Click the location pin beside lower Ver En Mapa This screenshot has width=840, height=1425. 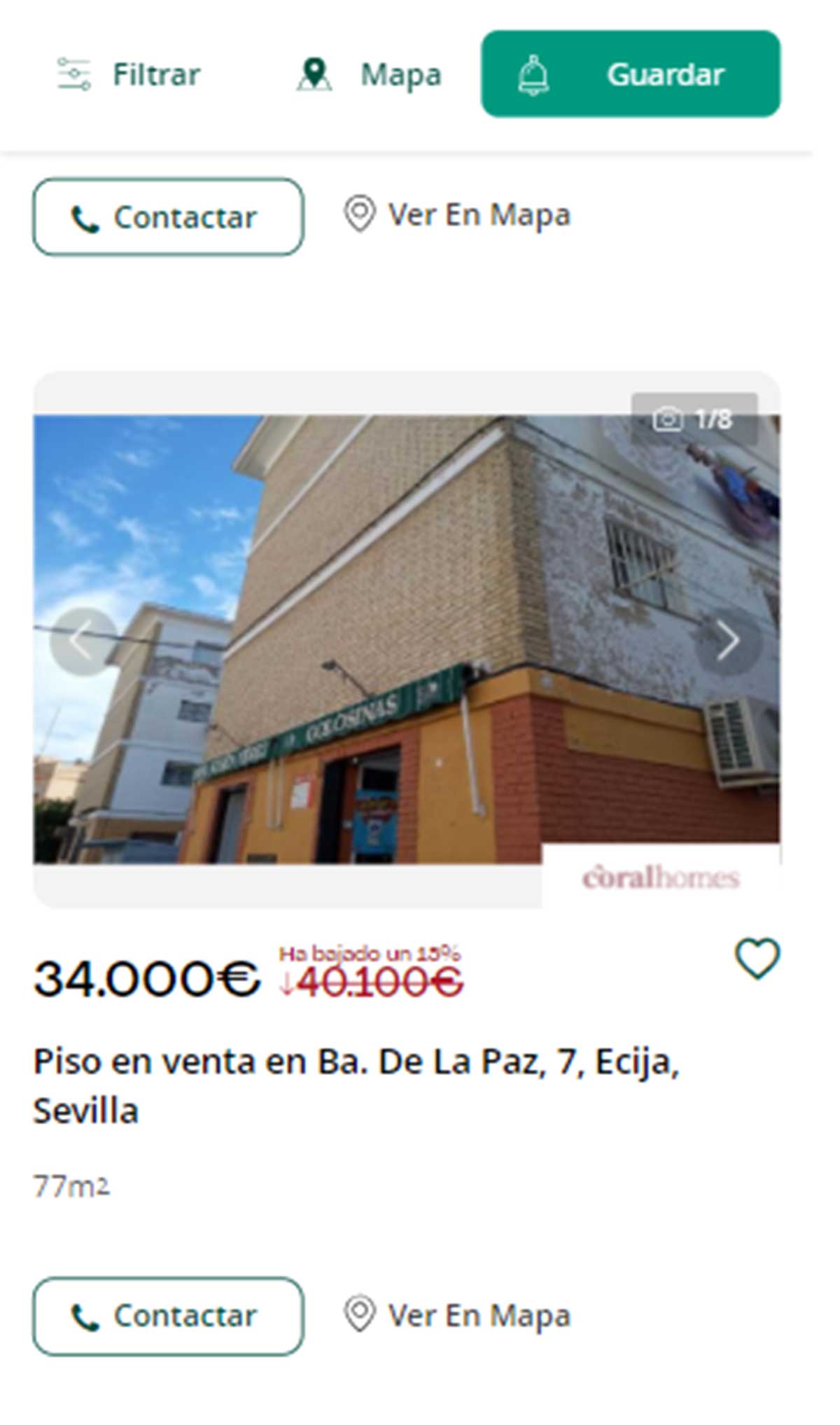(359, 1313)
